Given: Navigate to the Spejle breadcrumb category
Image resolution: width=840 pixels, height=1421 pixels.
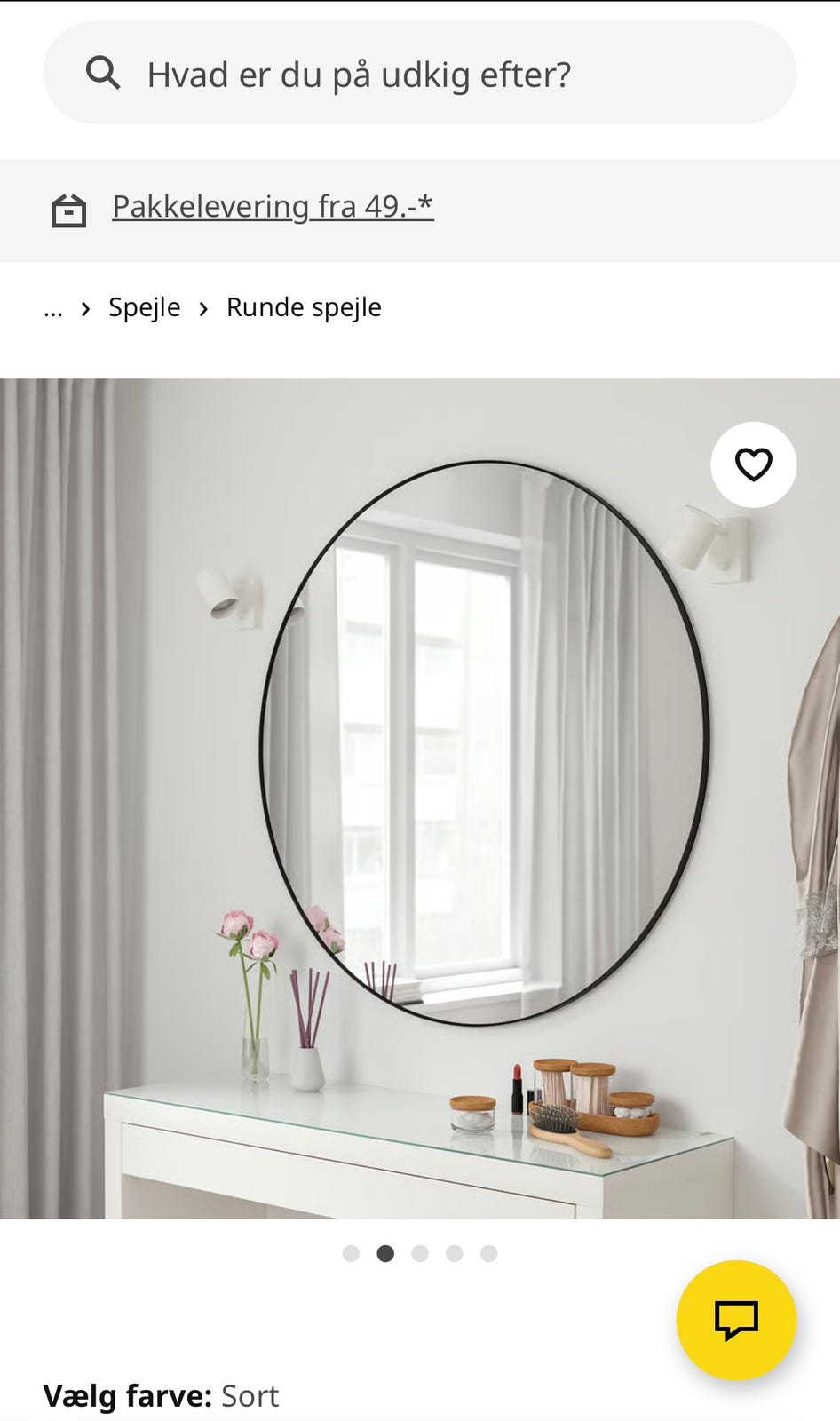Looking at the screenshot, I should point(144,307).
